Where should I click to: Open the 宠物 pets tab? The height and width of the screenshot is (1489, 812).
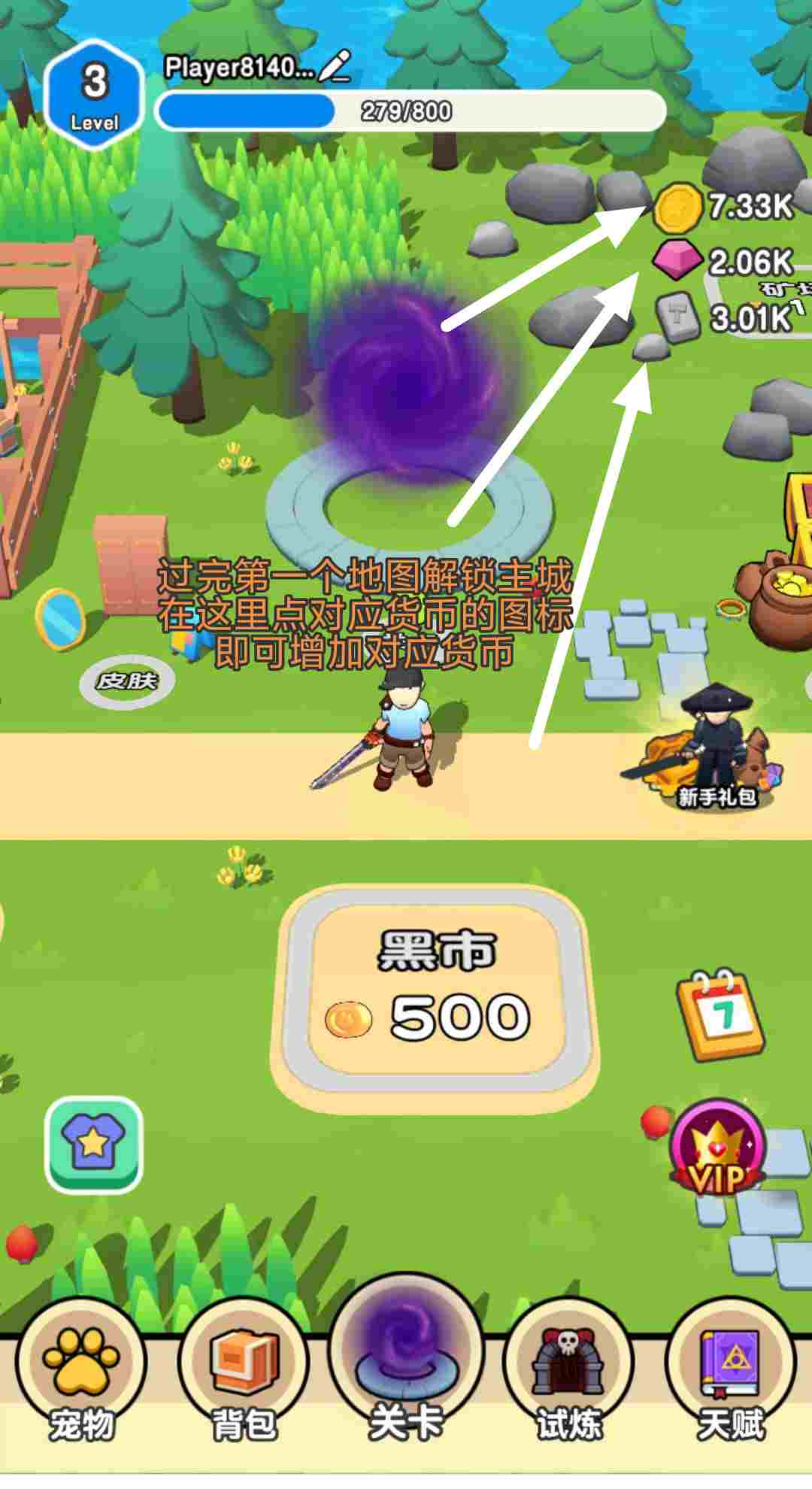click(81, 1375)
